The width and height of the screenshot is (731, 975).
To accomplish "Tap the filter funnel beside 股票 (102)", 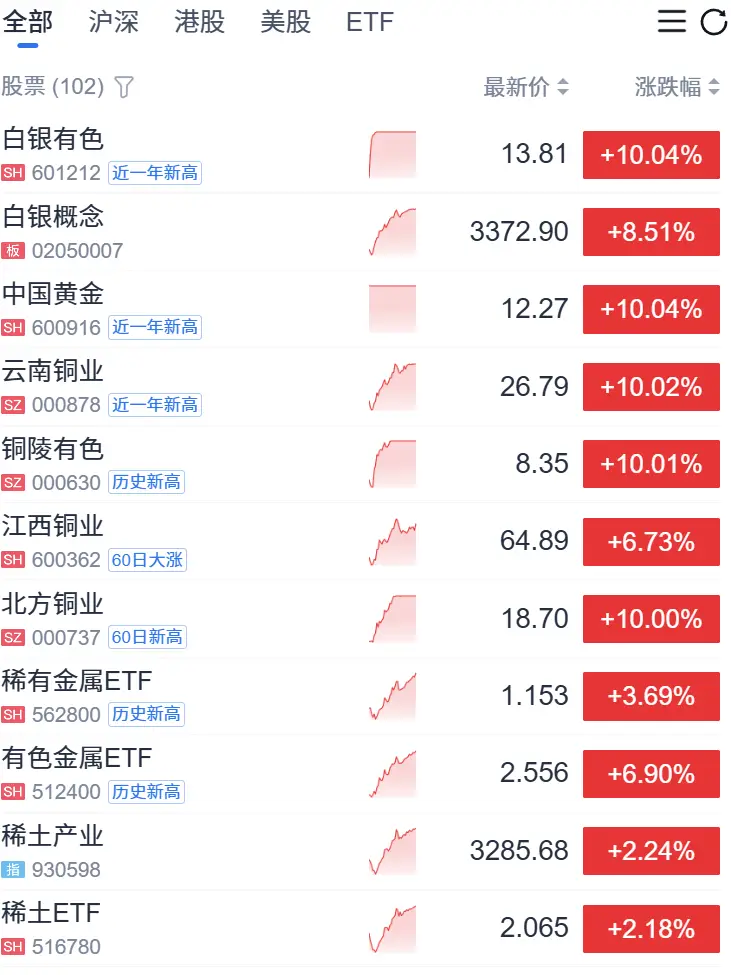I will [124, 87].
